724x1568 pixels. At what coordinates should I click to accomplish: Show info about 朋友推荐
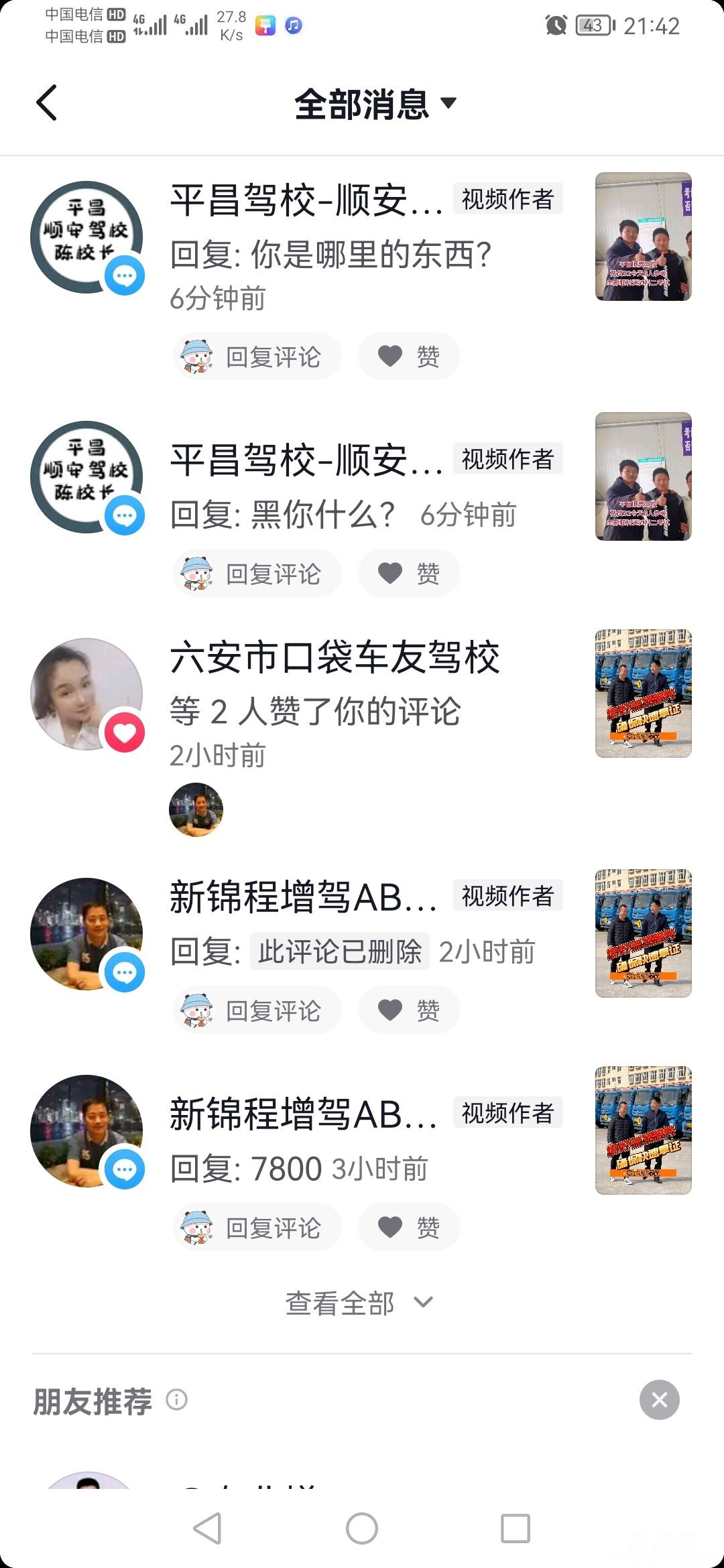coord(176,1400)
